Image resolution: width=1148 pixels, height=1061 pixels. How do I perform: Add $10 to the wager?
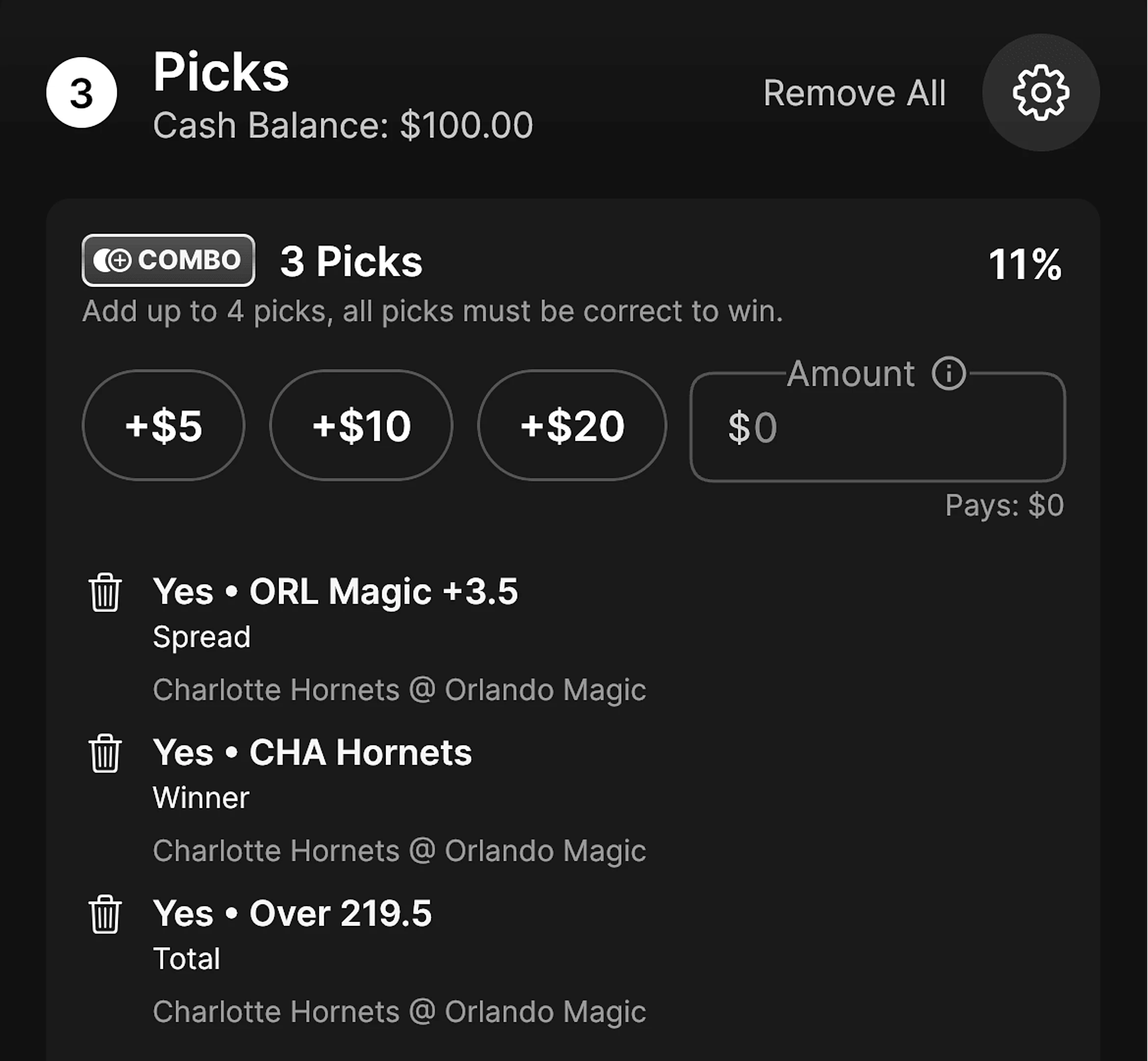[361, 425]
